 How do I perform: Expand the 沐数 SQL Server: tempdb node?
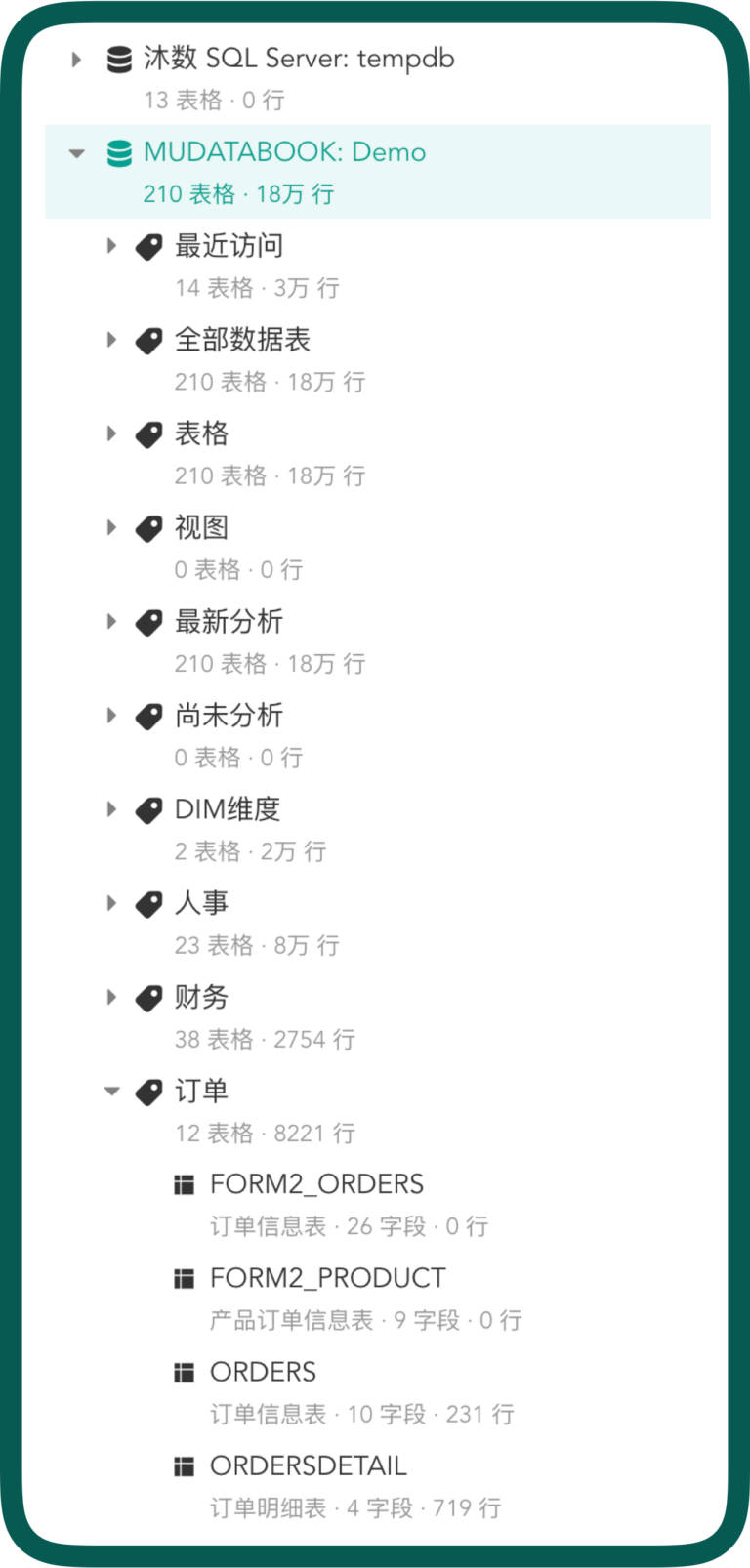click(76, 59)
